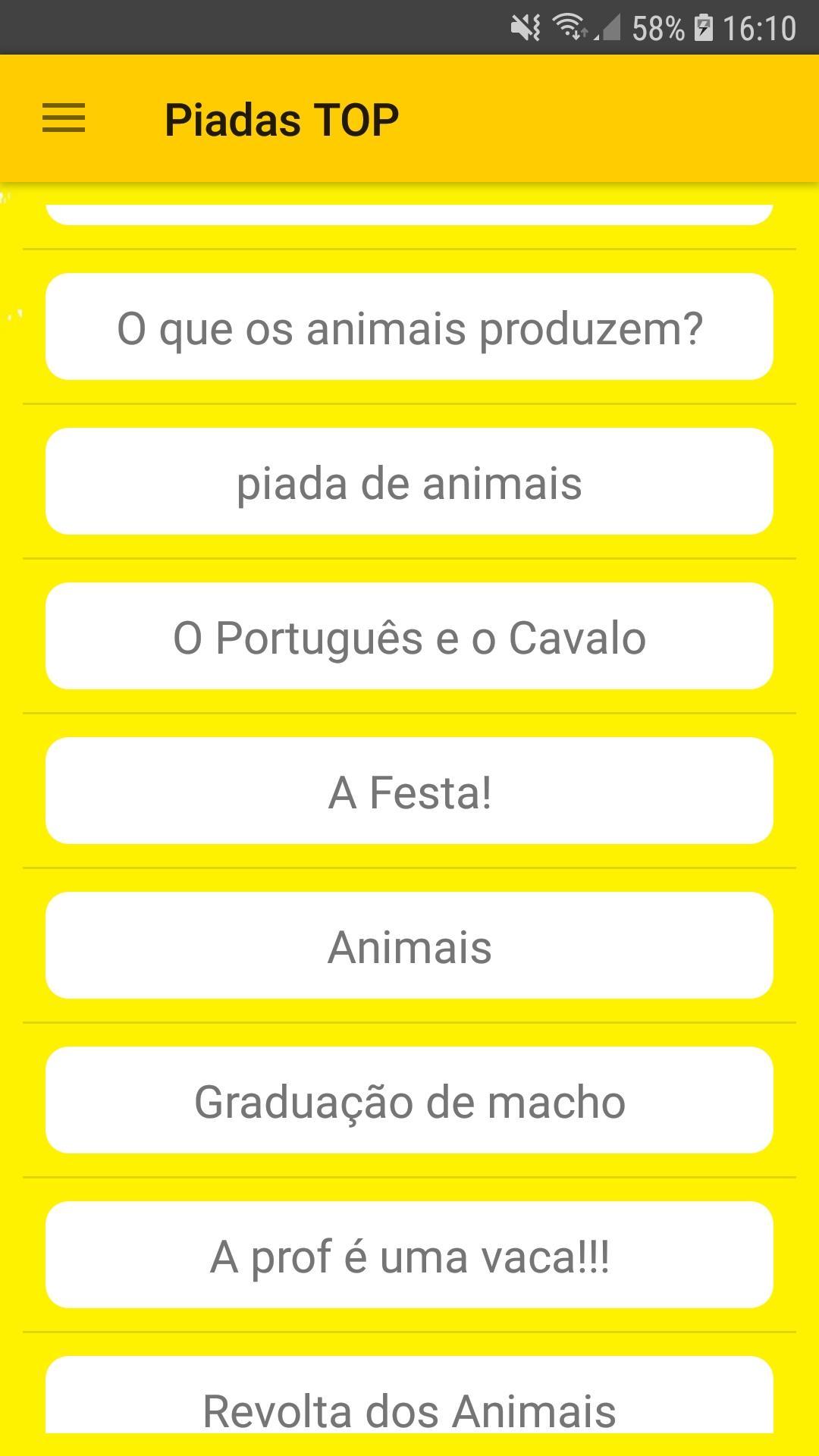Tap the joke 'A Festa!'
The image size is (819, 1456).
[x=409, y=791]
